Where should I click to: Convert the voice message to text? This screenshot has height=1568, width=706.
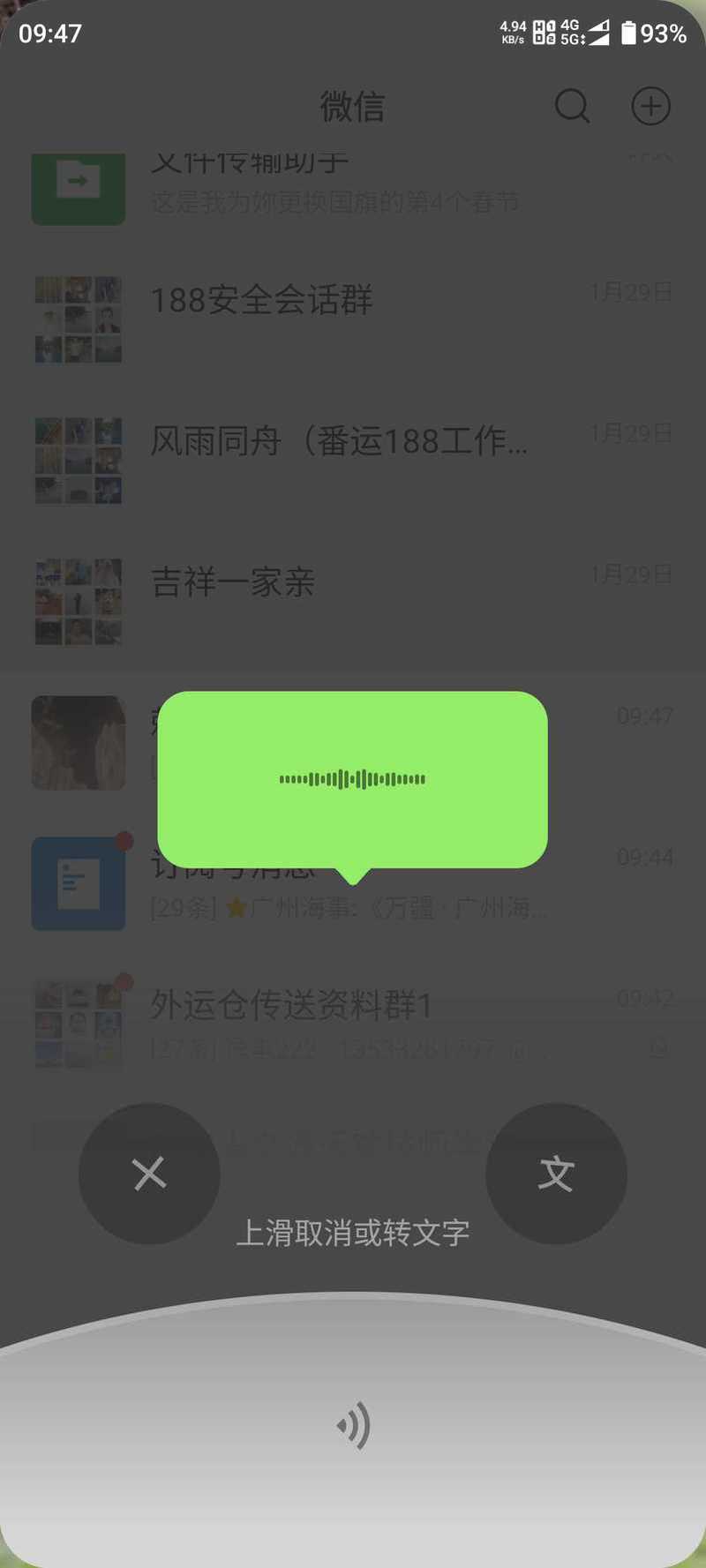tap(556, 1174)
